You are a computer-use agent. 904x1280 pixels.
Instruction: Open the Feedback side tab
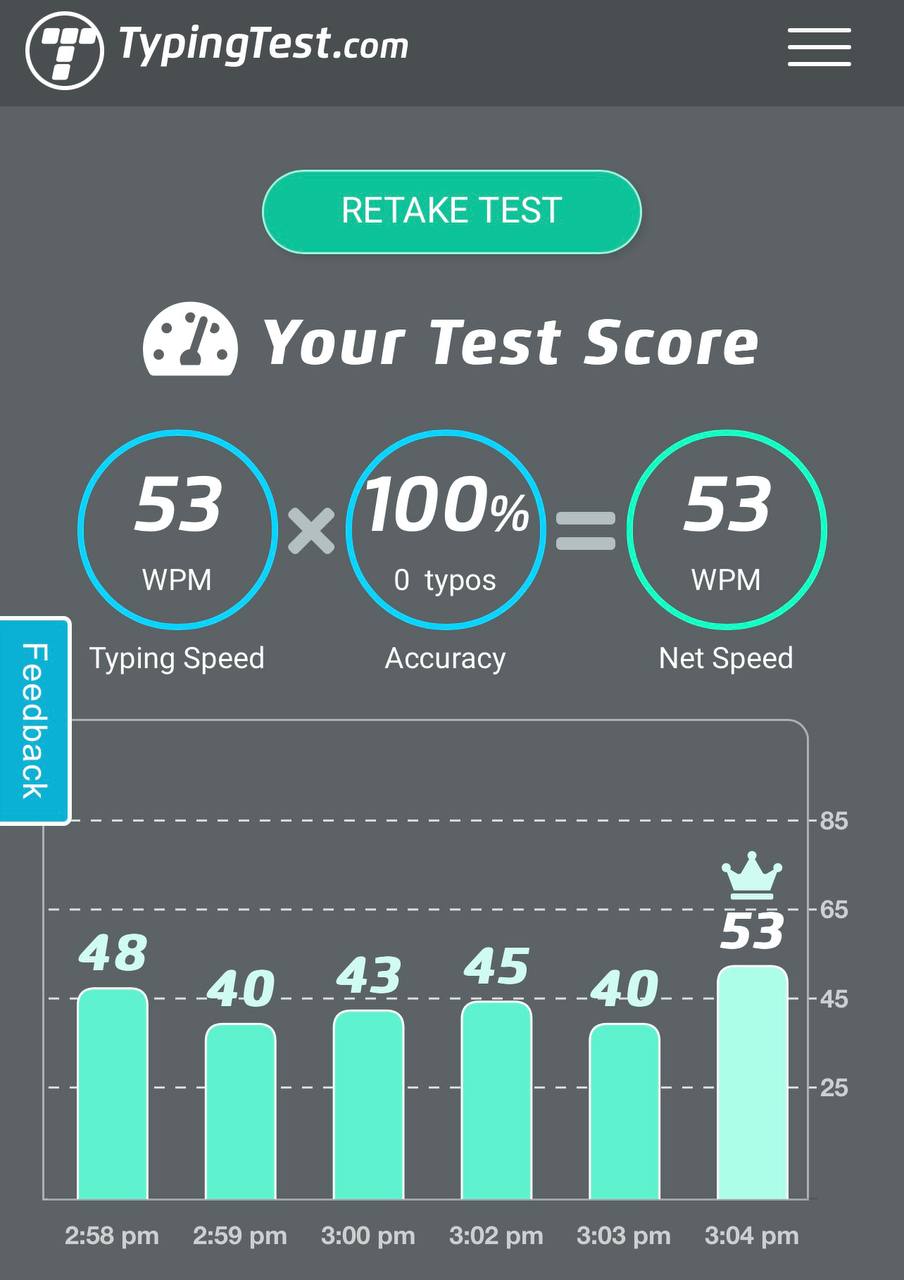(x=34, y=720)
